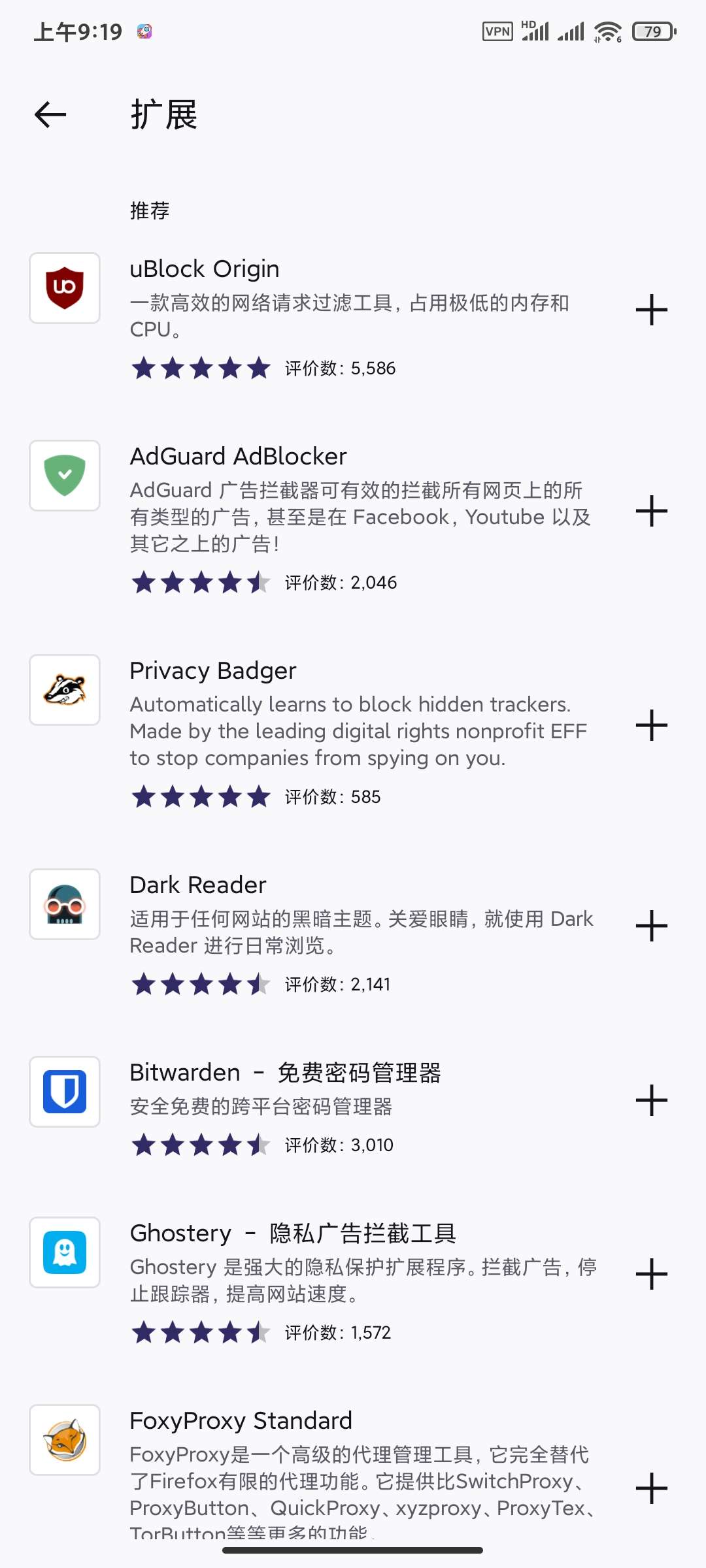
Task: Install Privacy Badger with the plus button
Action: 652,725
